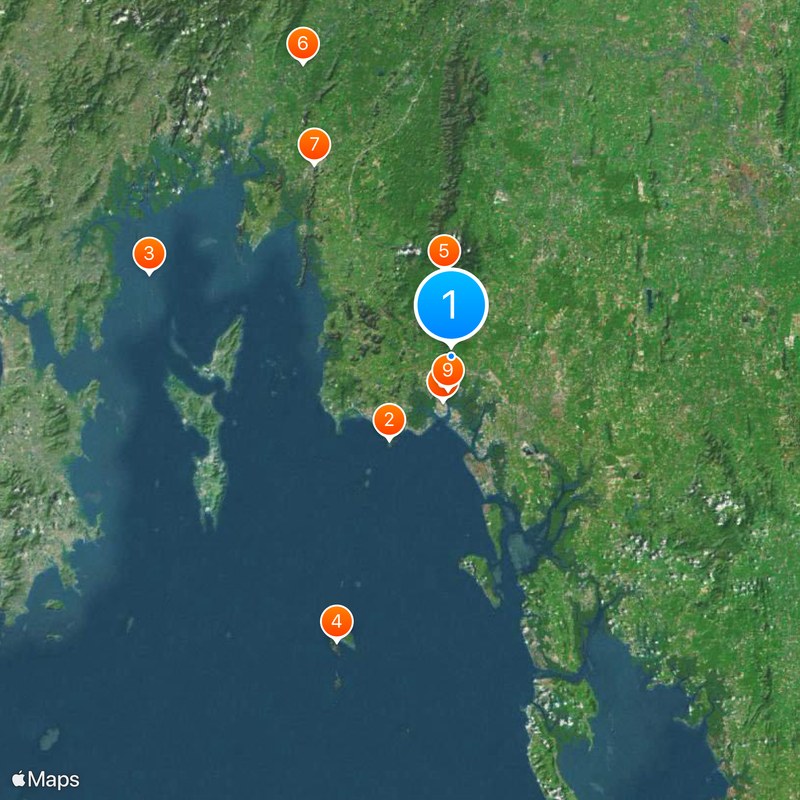This screenshot has height=800, width=800.
Task: Tap map pin number 2
Action: pyautogui.click(x=389, y=420)
